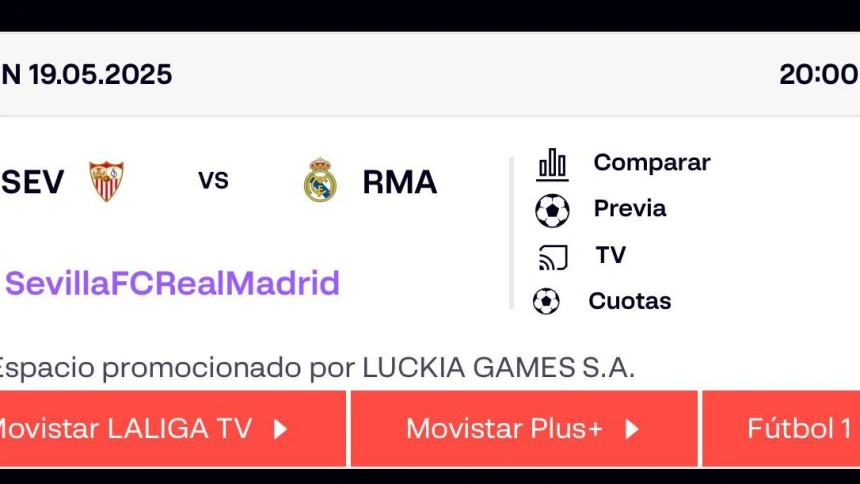Select the Movistar Plus+ channel button
This screenshot has width=860, height=484.
(523, 429)
